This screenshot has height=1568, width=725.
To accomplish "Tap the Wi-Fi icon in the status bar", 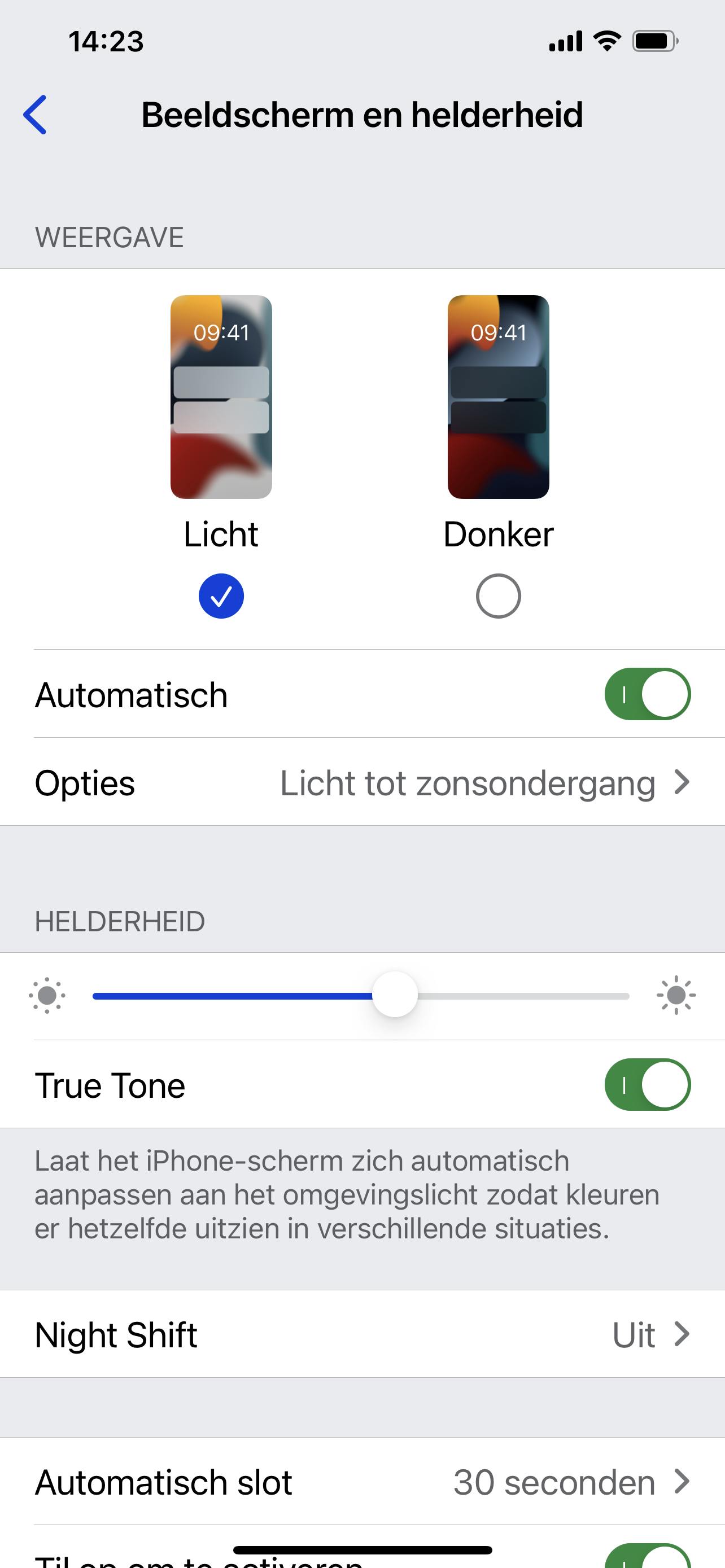I will tap(606, 41).
